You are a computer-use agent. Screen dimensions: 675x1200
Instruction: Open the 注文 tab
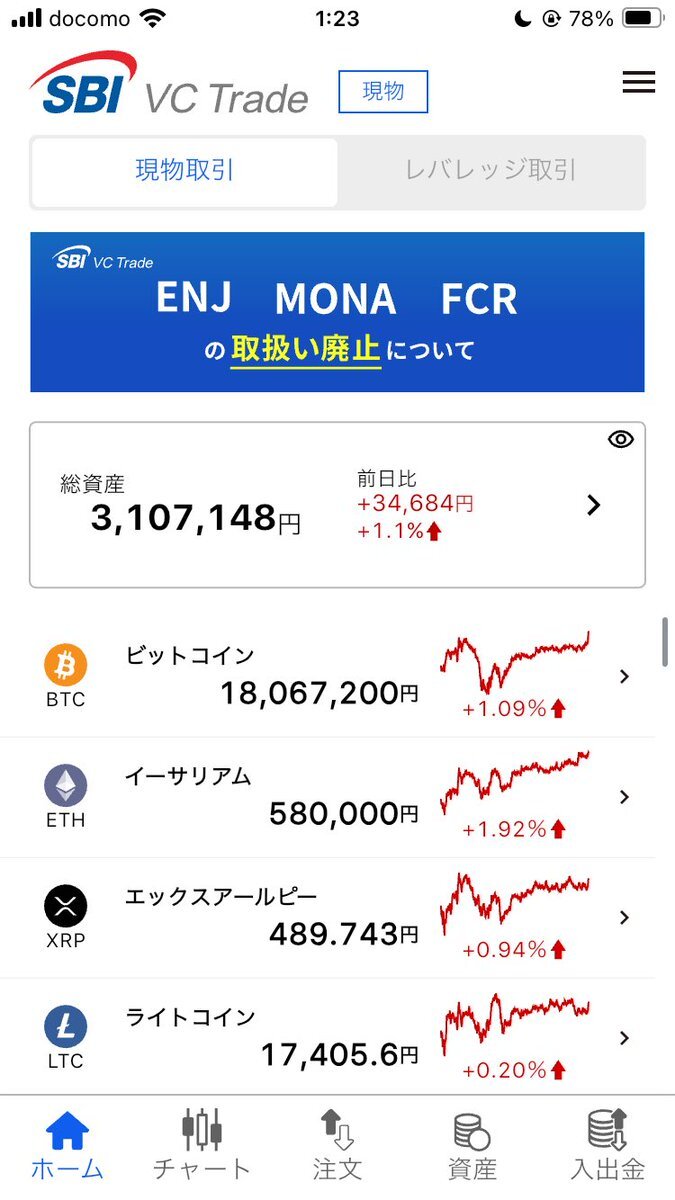pos(337,1146)
